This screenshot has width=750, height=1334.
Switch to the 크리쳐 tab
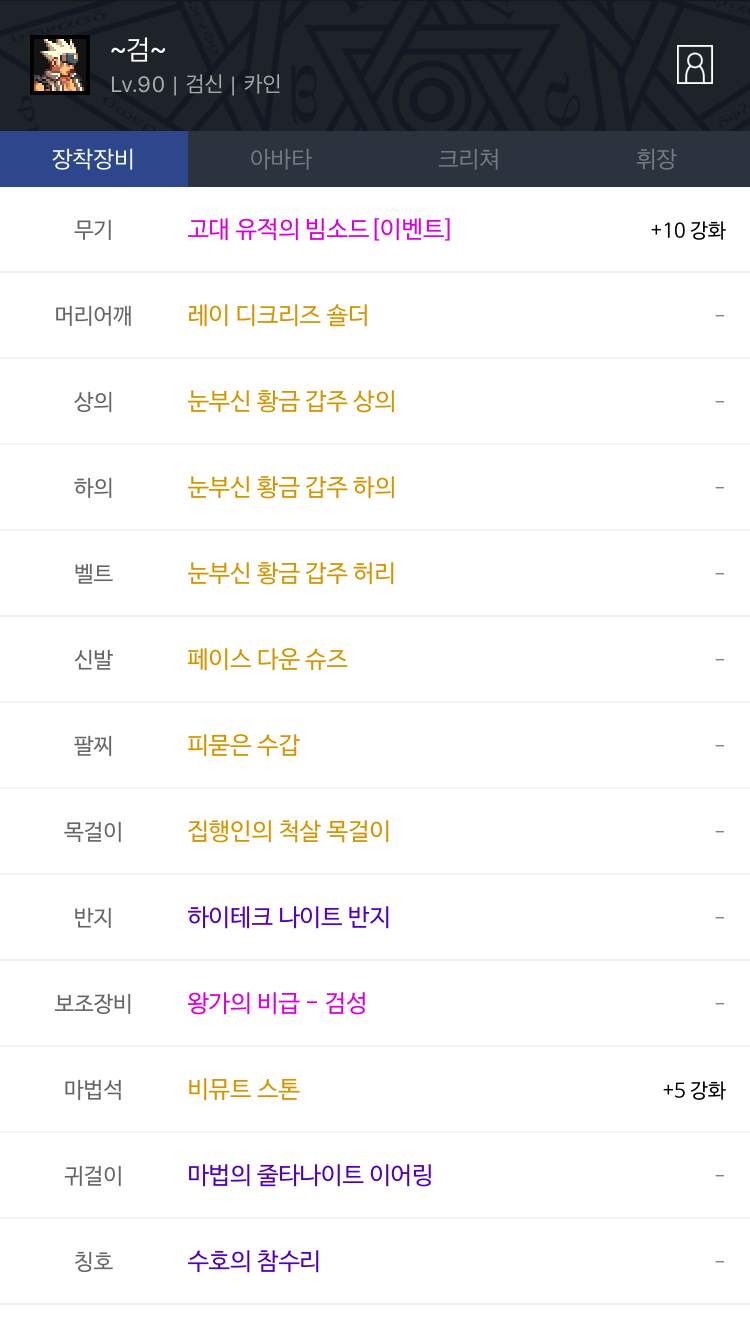468,159
